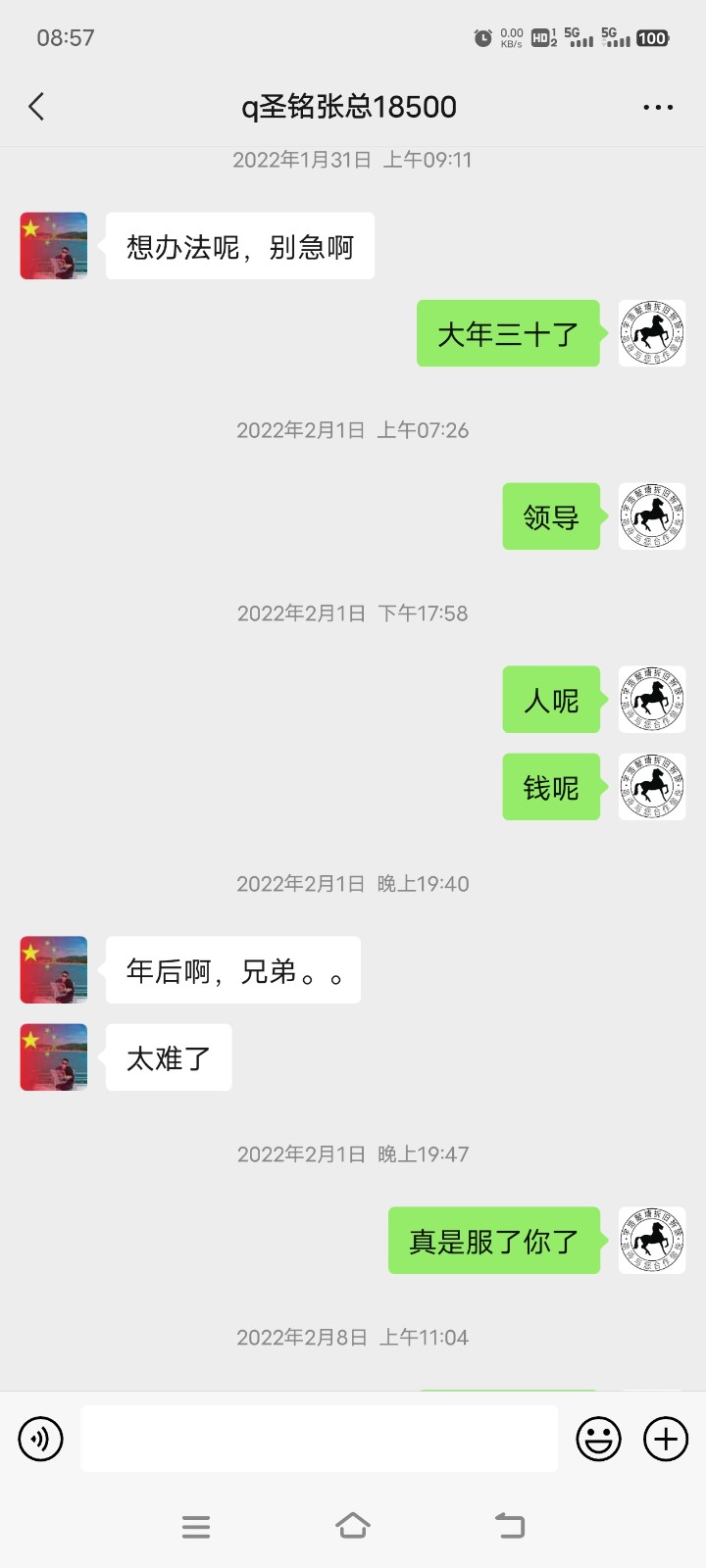Go back to the chat list
The width and height of the screenshot is (706, 1568).
[37, 107]
